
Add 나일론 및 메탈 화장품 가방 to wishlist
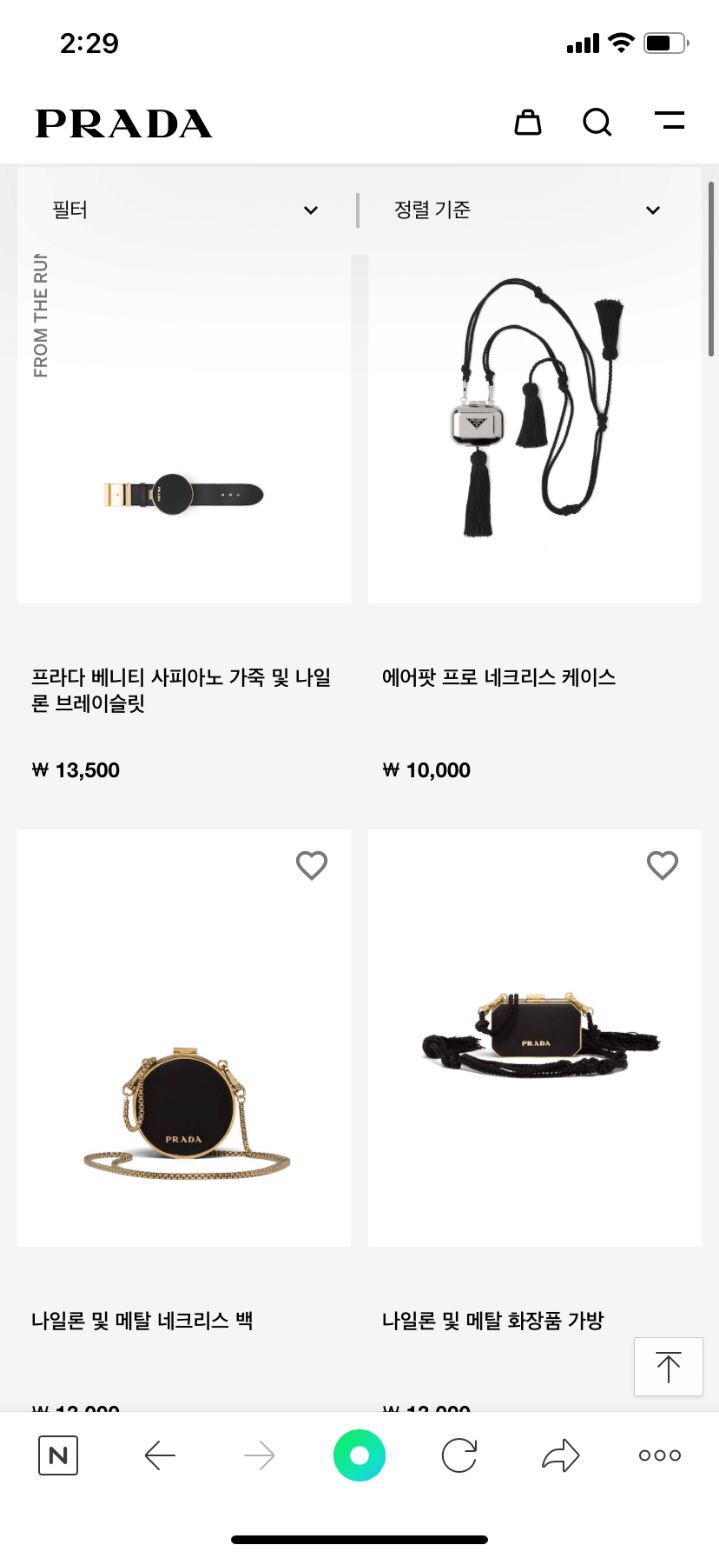[662, 865]
